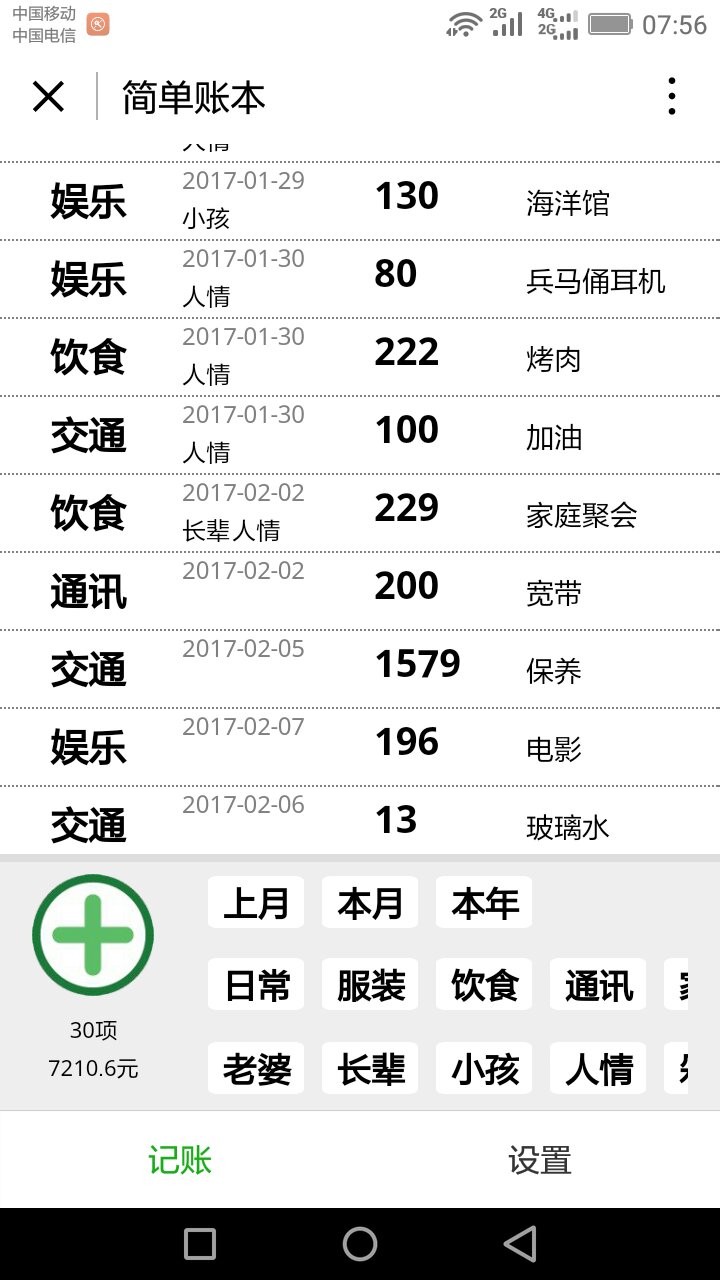The height and width of the screenshot is (1280, 720).
Task: Filter by the 人情 tag
Action: point(598,1069)
